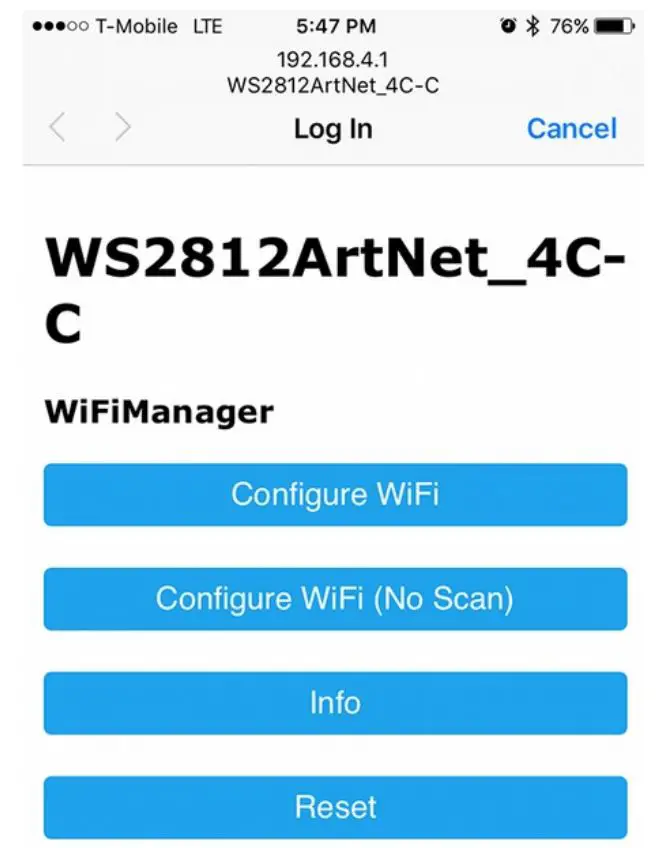Tap the Reset button
The image size is (659, 848).
click(x=335, y=807)
